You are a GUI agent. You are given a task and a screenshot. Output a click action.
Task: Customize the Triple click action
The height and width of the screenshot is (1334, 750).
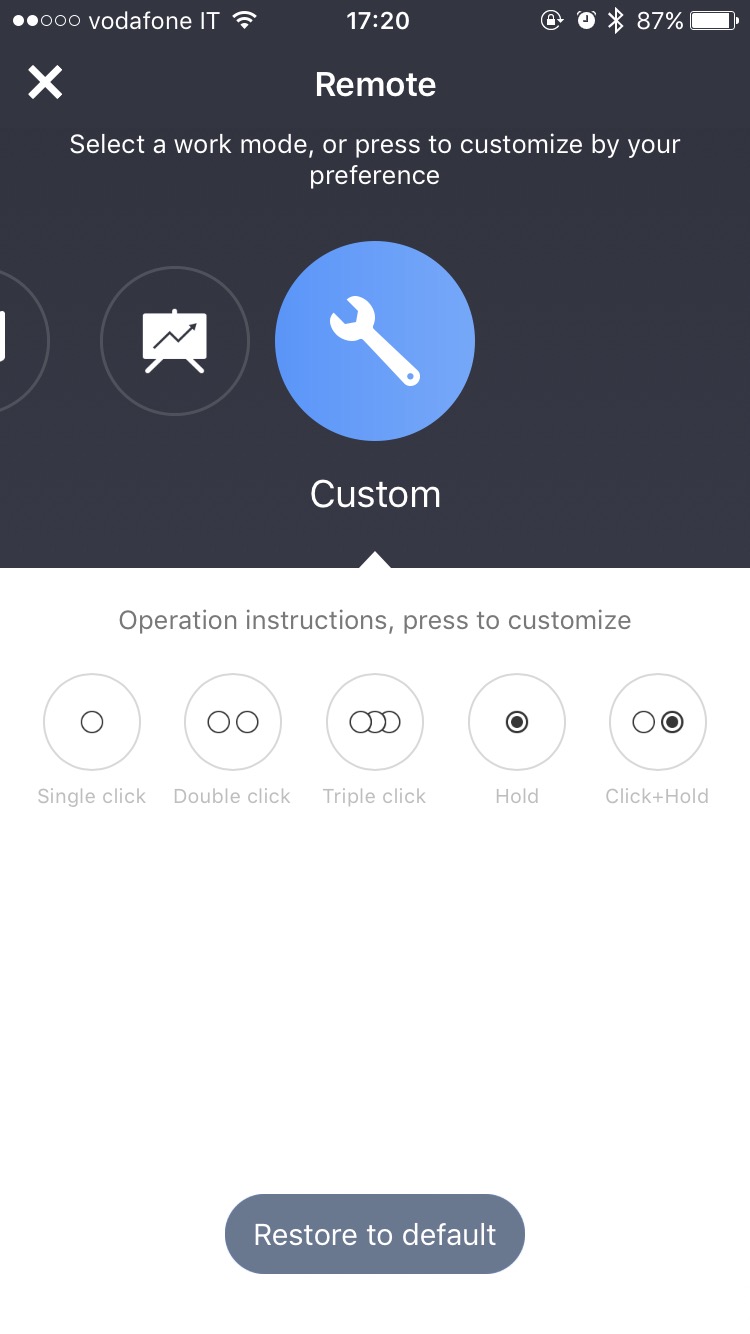(375, 722)
